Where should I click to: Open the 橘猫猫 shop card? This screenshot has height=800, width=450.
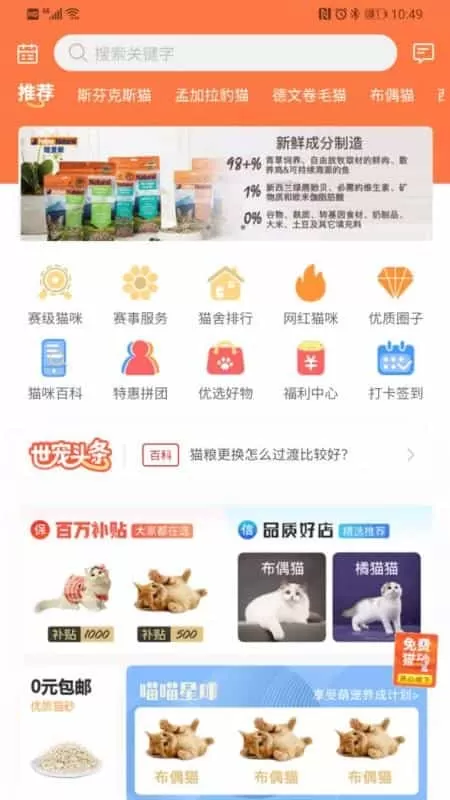(377, 597)
